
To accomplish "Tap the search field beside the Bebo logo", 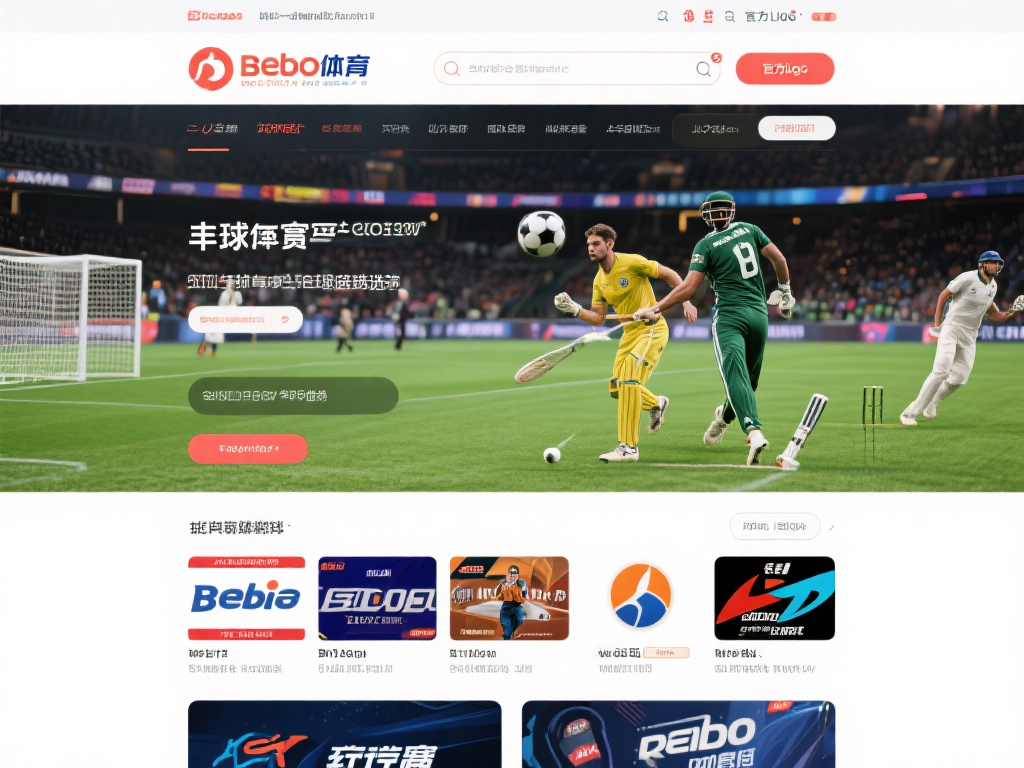I will tap(570, 69).
